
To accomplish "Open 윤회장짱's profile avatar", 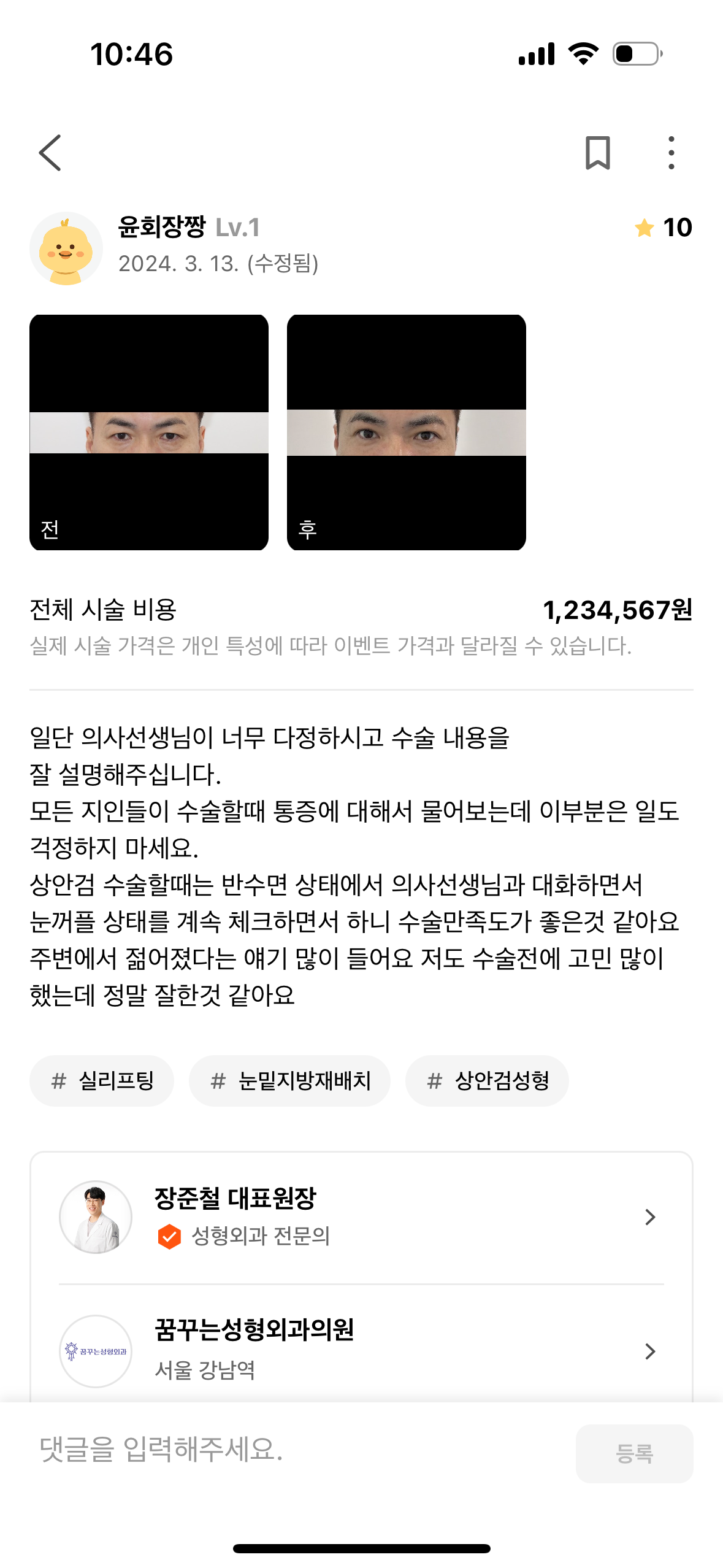I will tap(66, 248).
